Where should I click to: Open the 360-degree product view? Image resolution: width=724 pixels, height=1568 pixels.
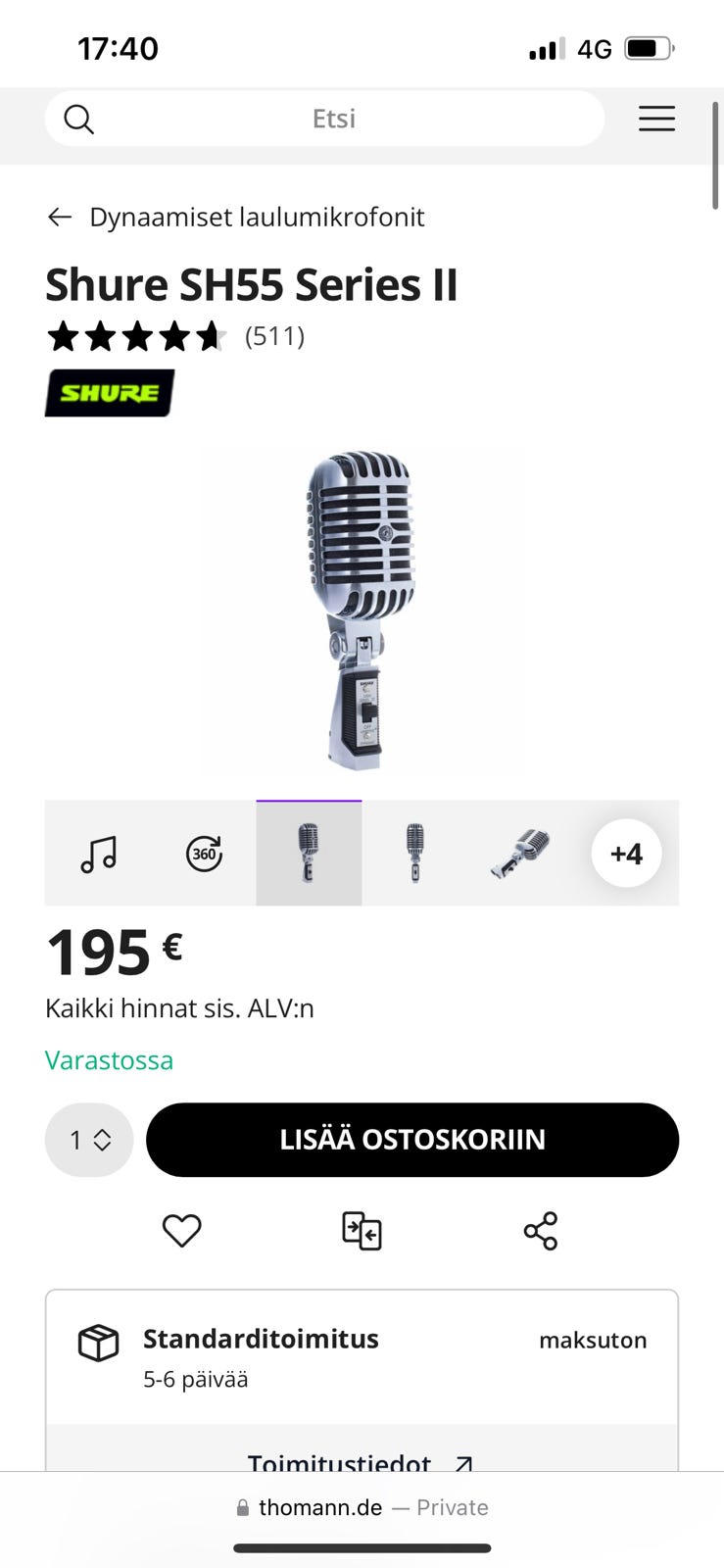coord(204,853)
